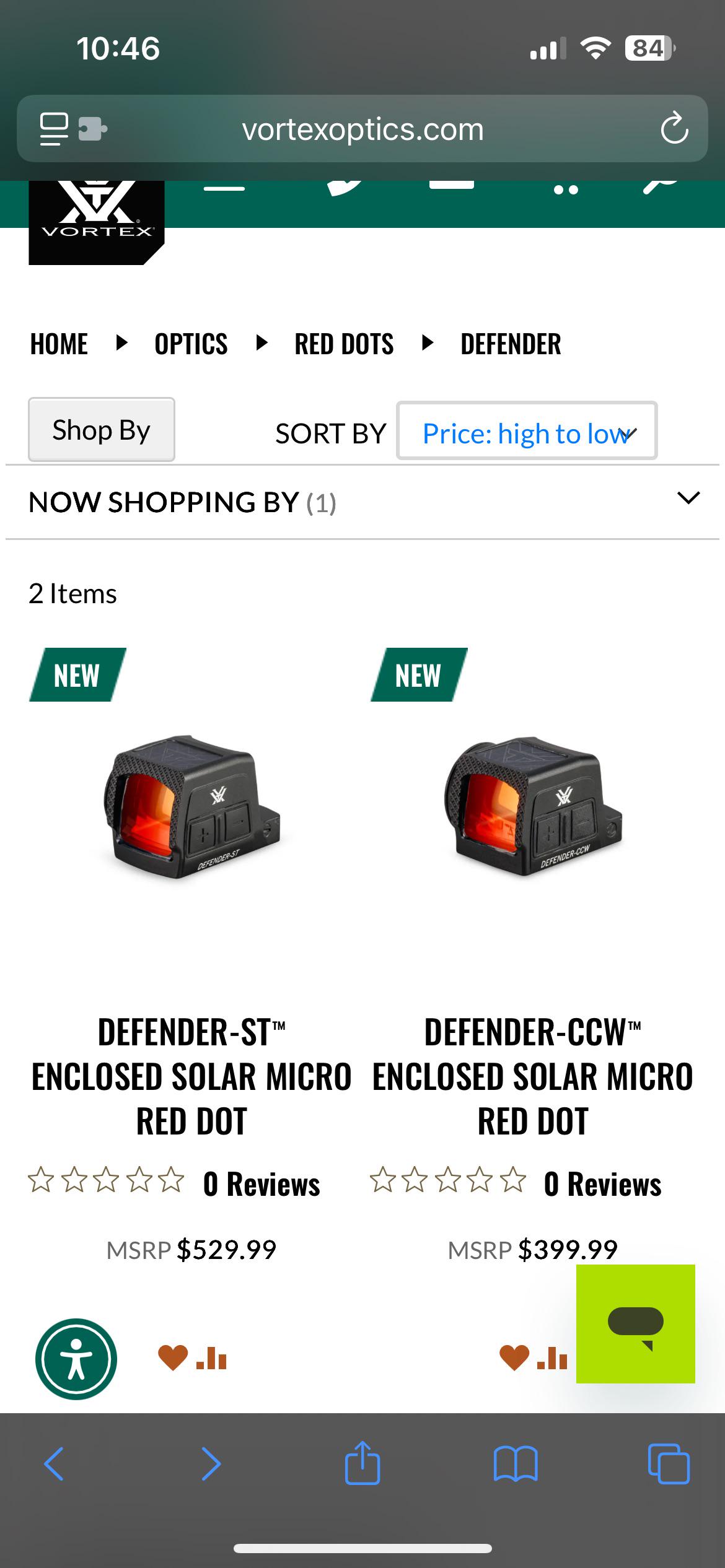Open the accessibility options widget
This screenshot has height=1568, width=725.
point(76,1359)
